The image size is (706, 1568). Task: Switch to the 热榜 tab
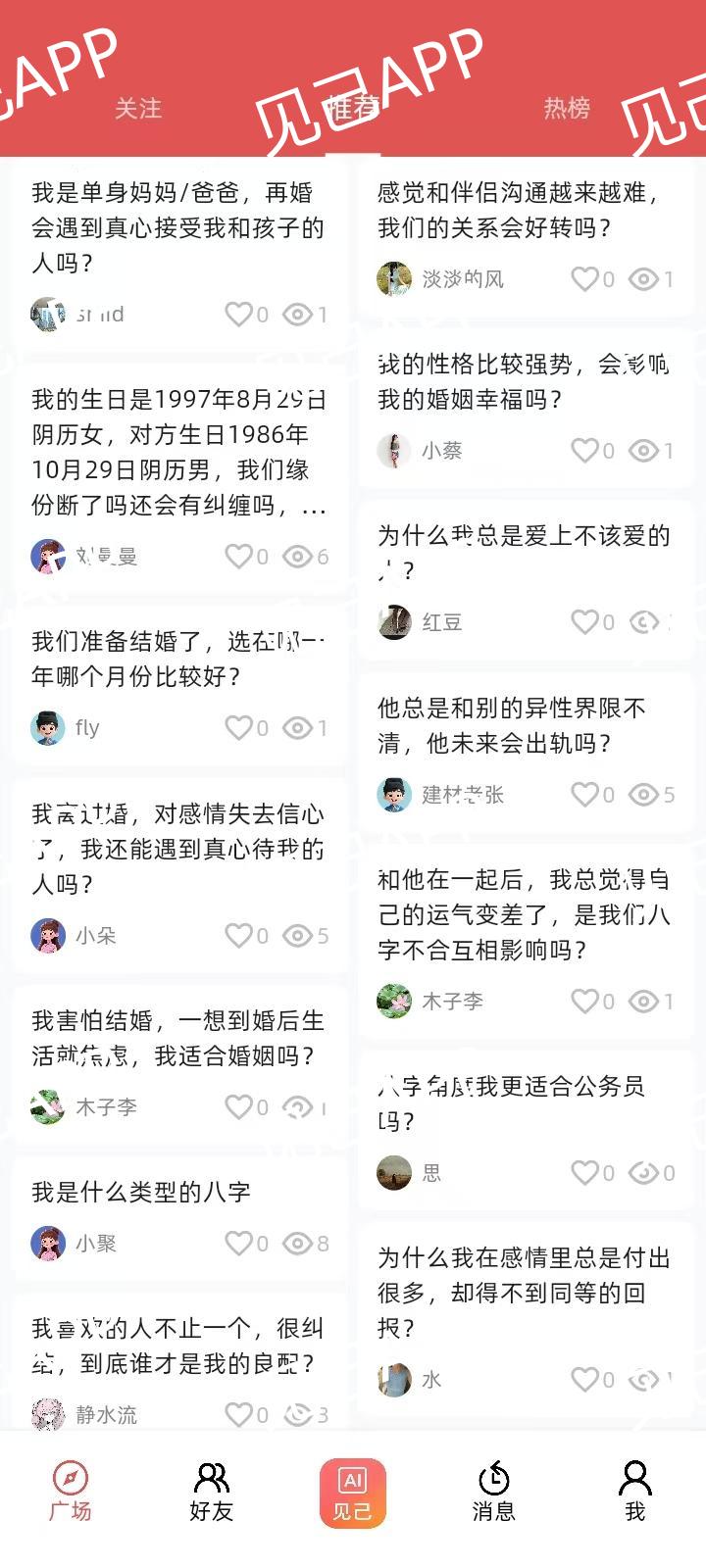567,108
